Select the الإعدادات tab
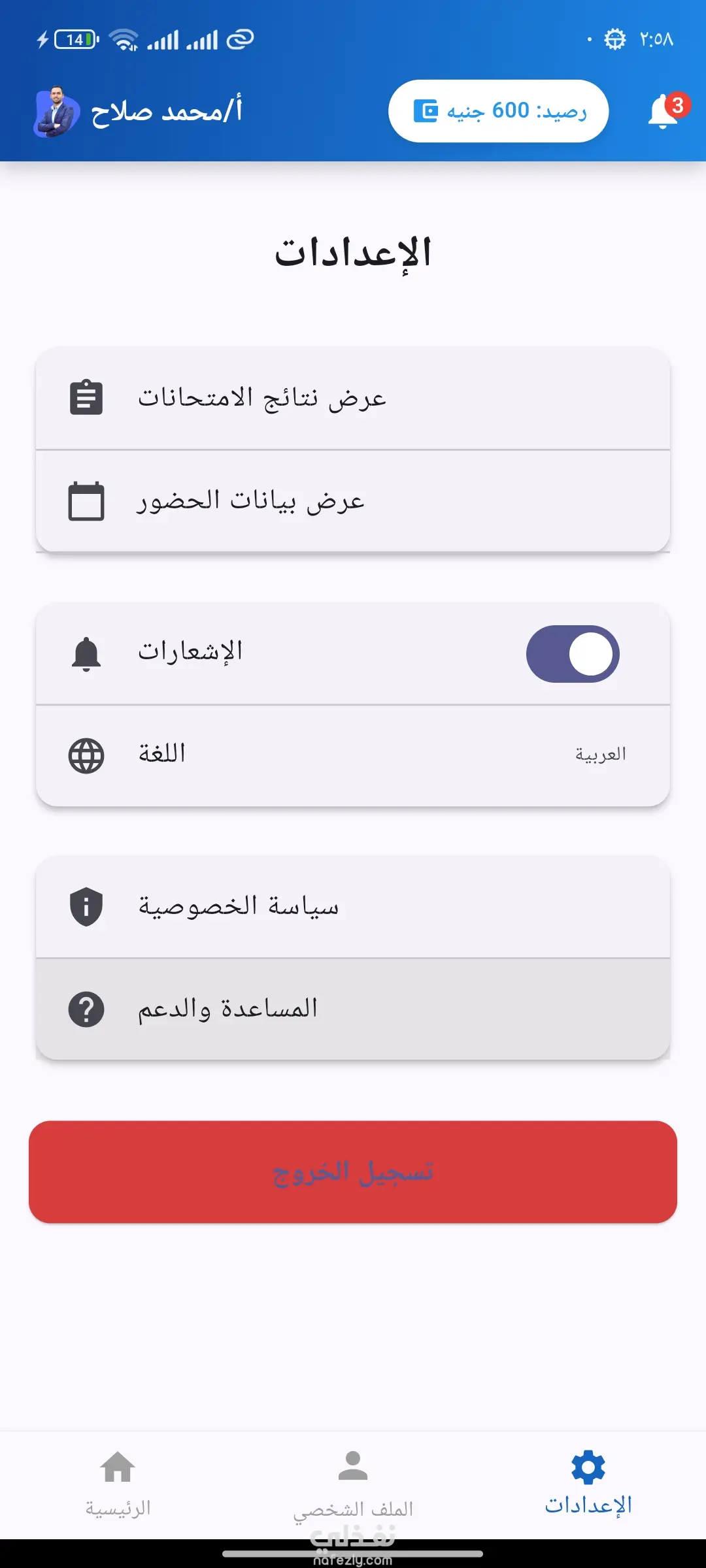Viewport: 706px width, 1568px height. point(588,1483)
